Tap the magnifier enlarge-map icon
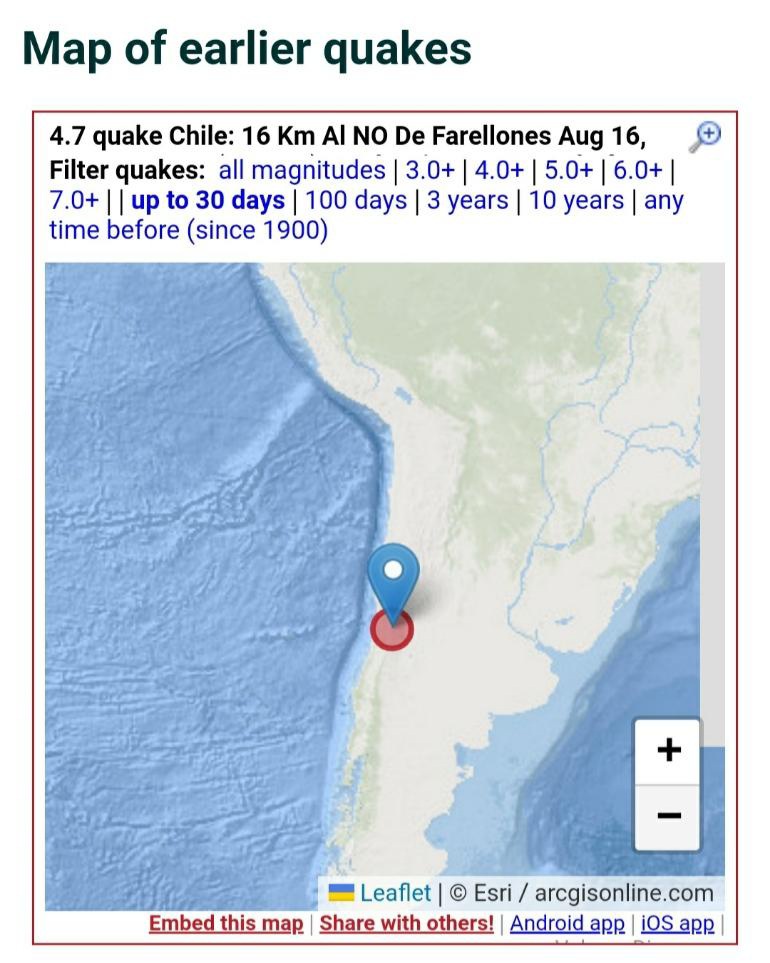 click(x=705, y=136)
